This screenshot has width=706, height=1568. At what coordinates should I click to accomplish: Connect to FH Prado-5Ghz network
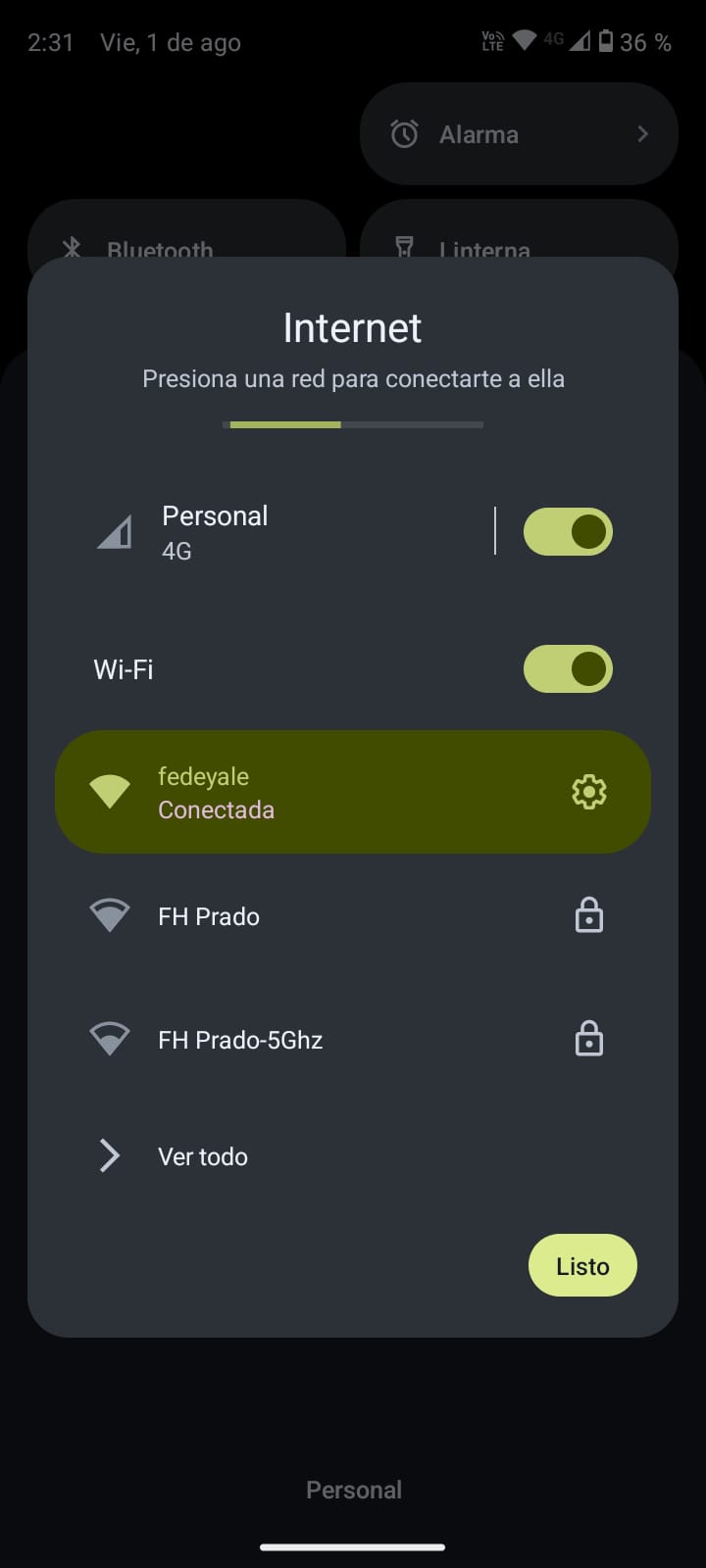tap(294, 1040)
